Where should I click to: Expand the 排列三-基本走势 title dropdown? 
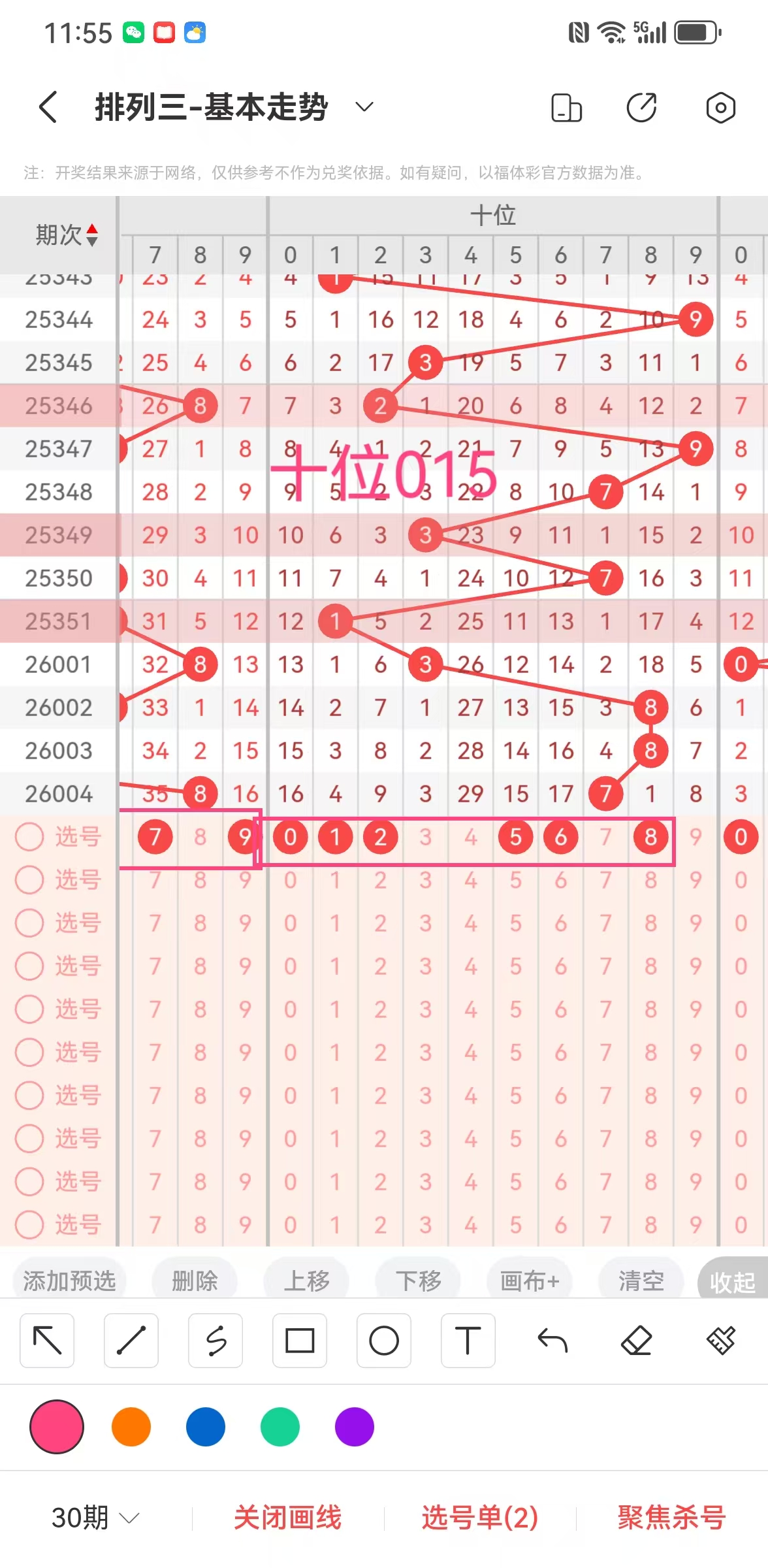coord(364,107)
